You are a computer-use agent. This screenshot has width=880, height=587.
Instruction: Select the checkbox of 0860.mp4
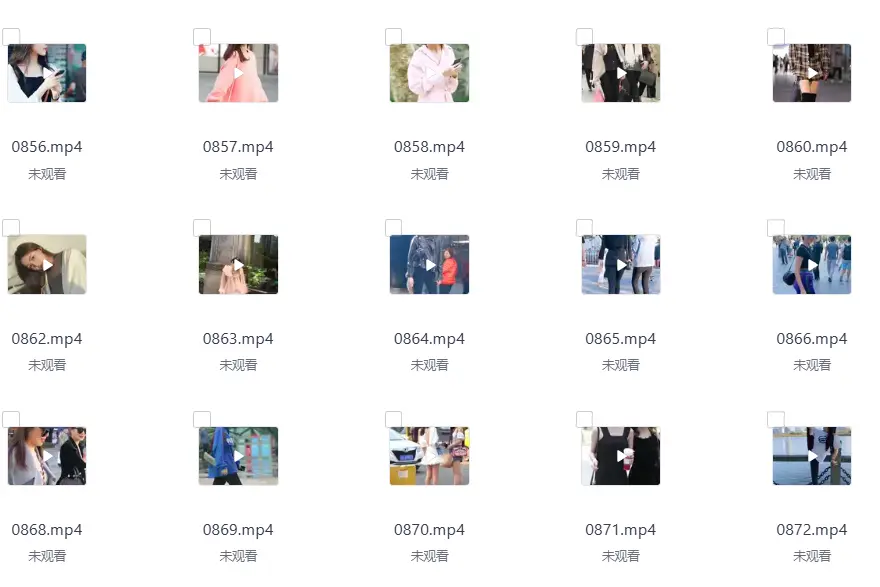[x=776, y=37]
